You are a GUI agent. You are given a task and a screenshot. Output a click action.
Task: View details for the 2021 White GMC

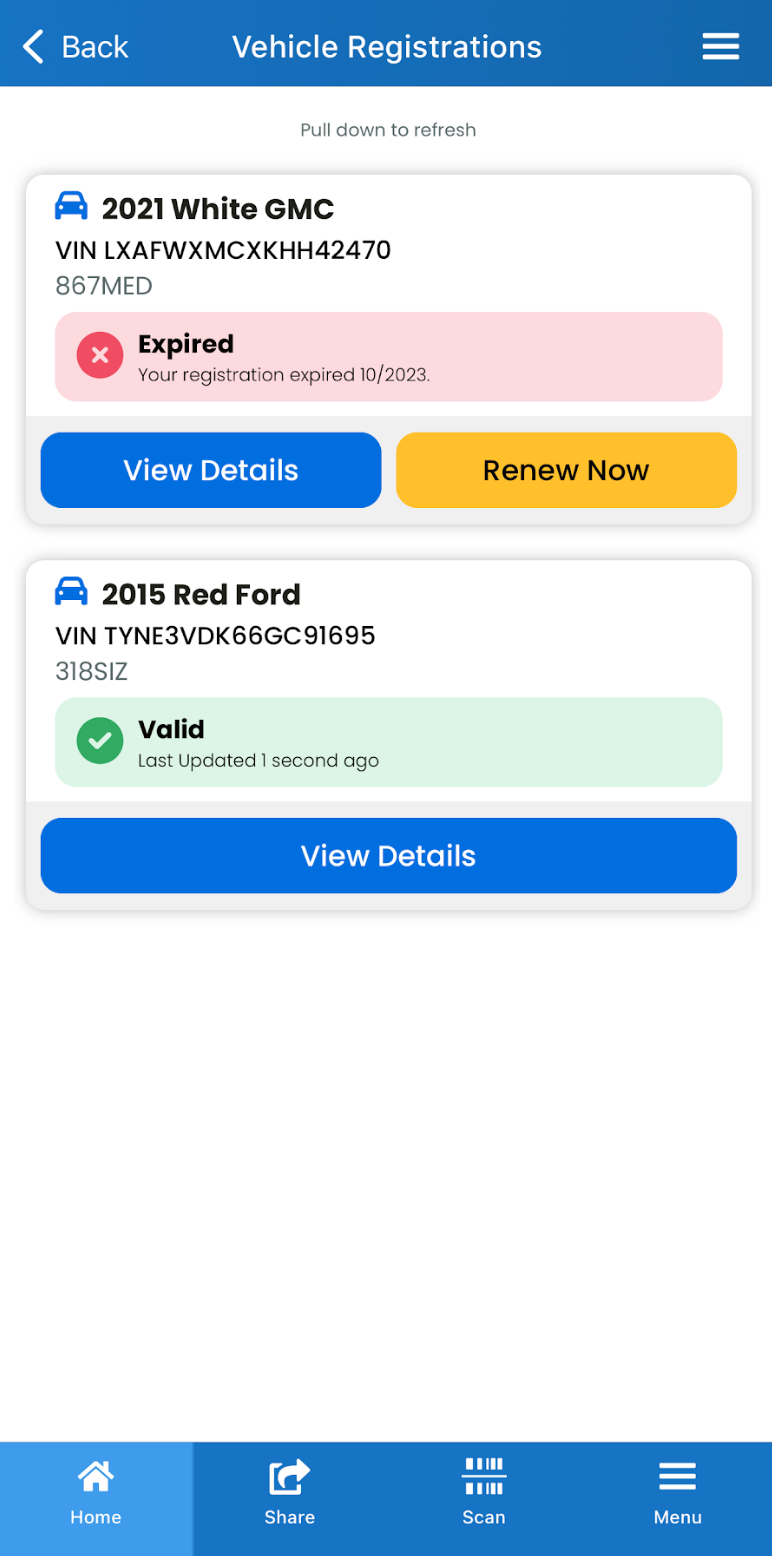[x=211, y=470]
